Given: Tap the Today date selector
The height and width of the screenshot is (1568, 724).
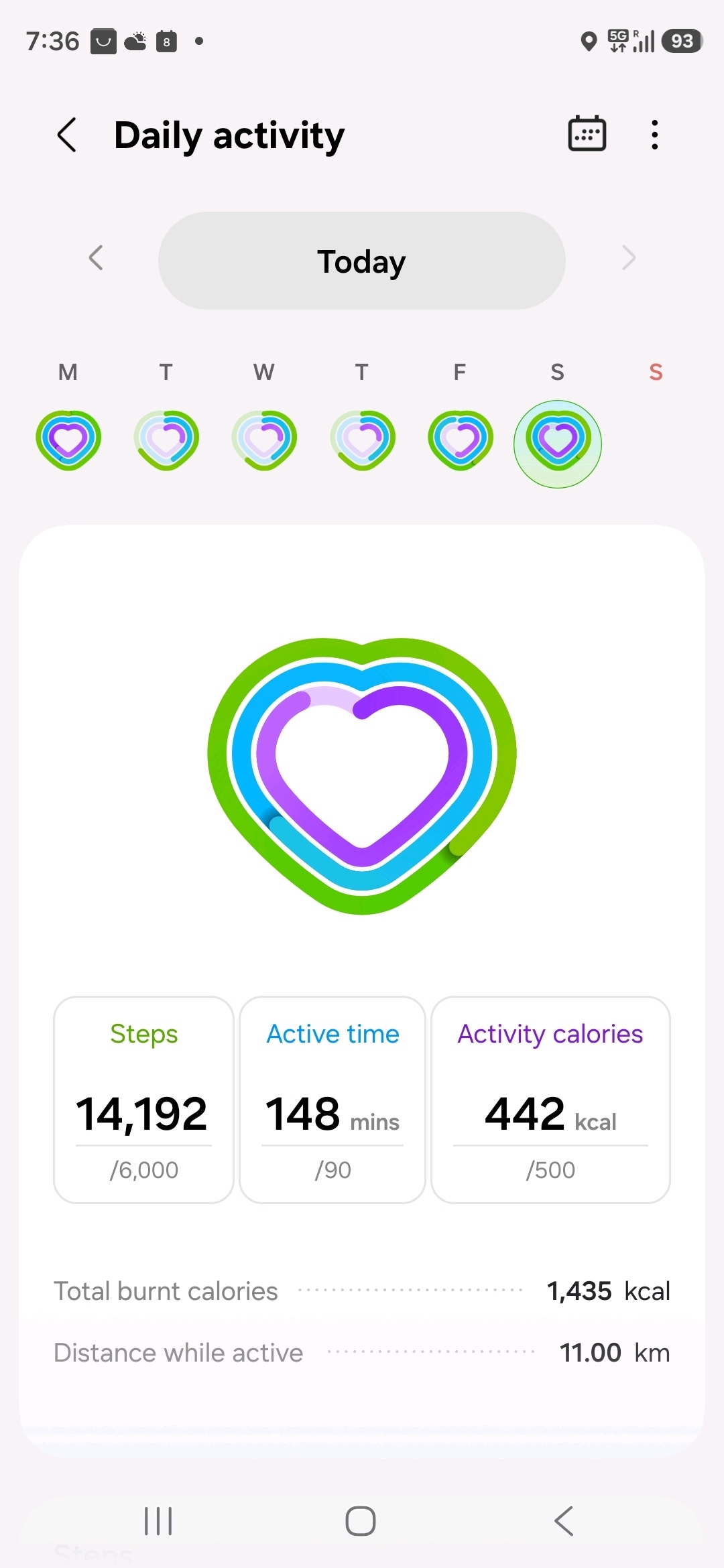Looking at the screenshot, I should click(362, 261).
